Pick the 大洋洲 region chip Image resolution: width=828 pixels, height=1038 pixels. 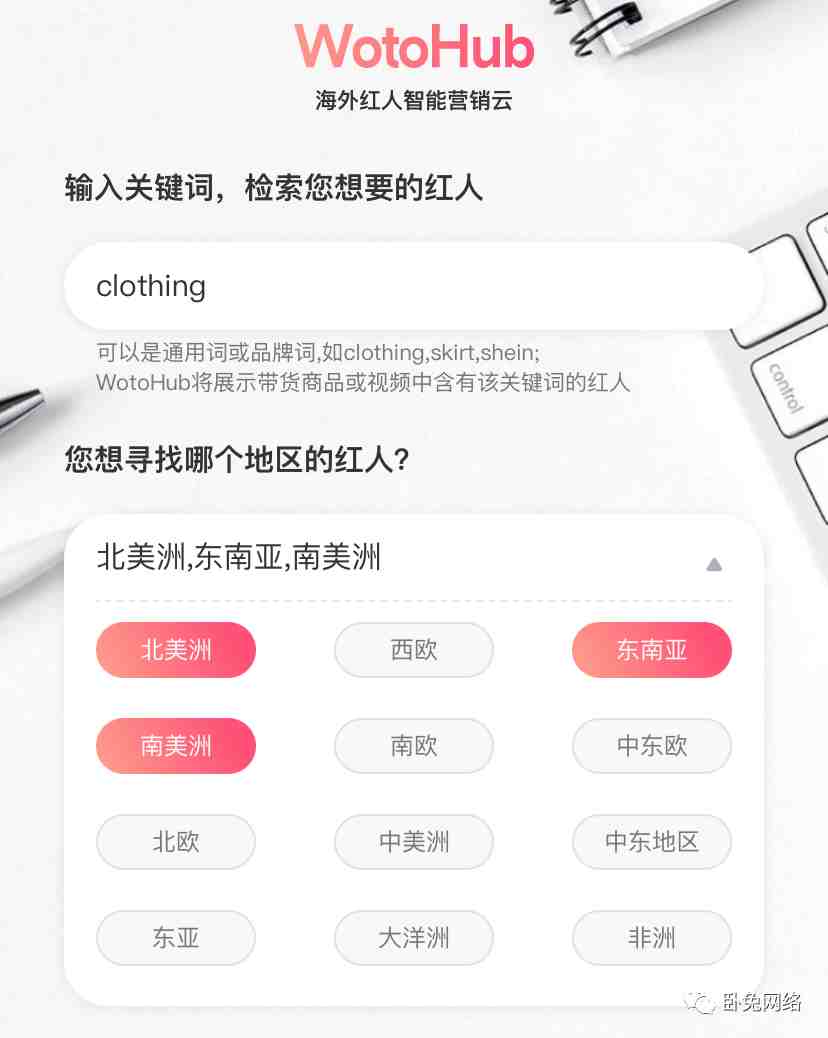coord(414,938)
